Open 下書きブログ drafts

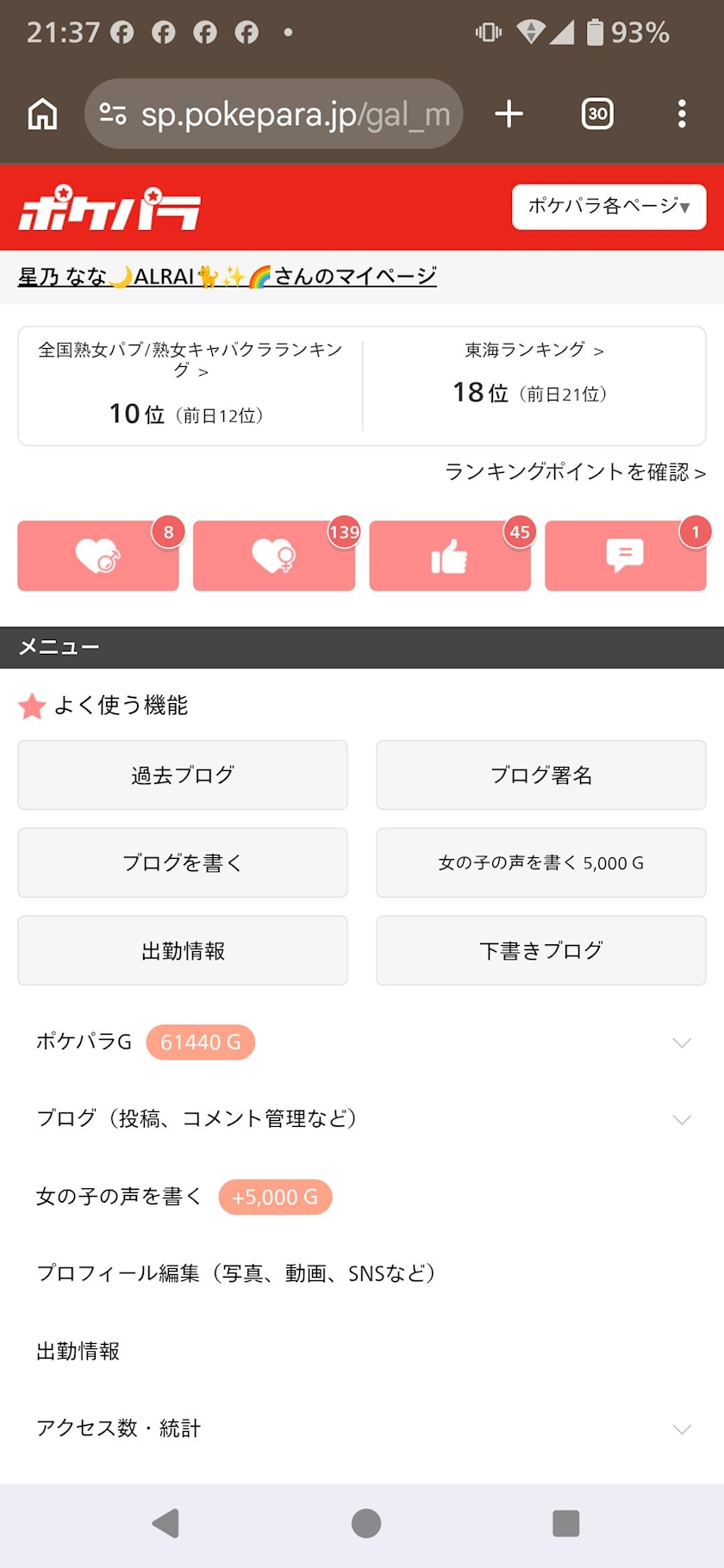coord(541,951)
